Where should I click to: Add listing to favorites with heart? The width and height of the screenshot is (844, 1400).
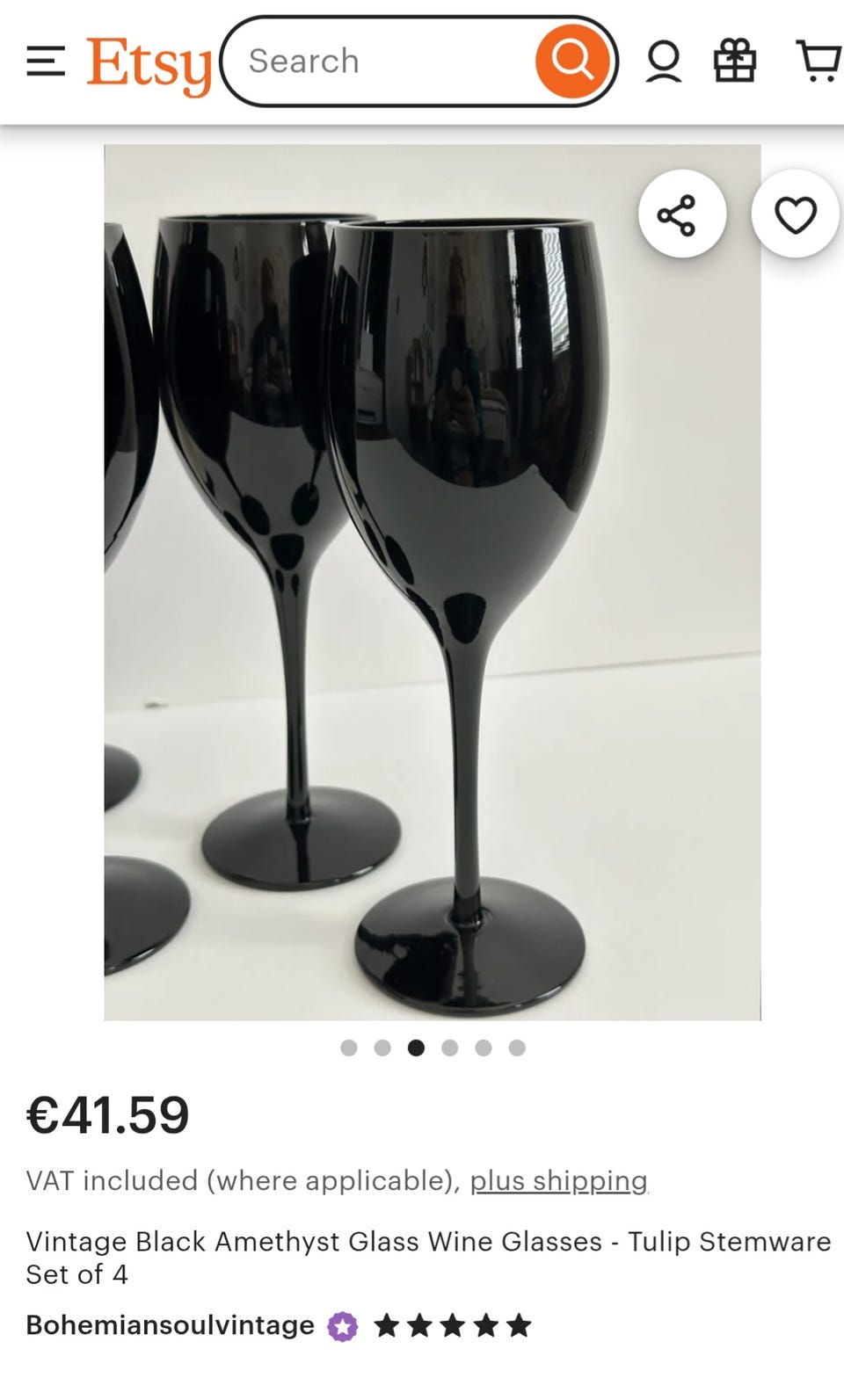click(796, 214)
